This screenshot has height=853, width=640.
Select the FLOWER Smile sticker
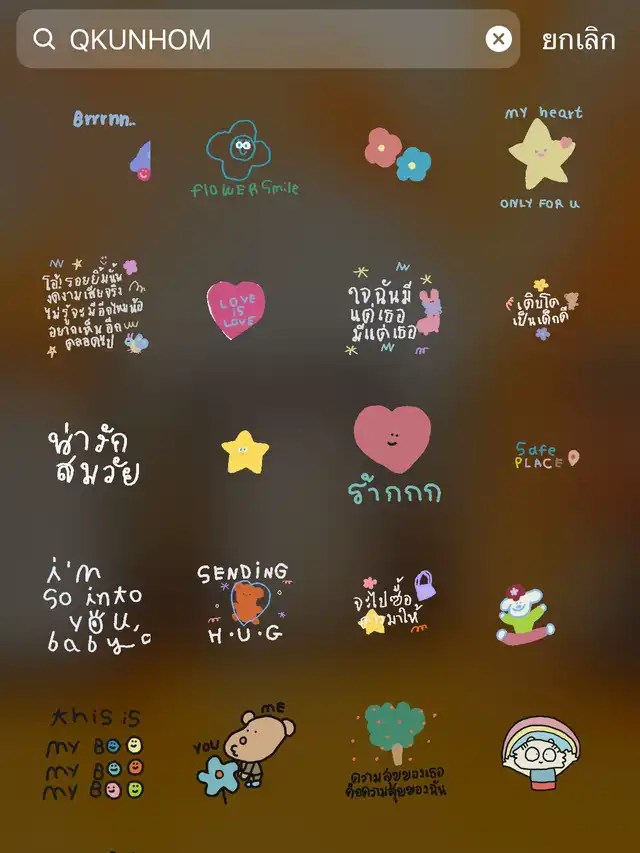(x=243, y=160)
